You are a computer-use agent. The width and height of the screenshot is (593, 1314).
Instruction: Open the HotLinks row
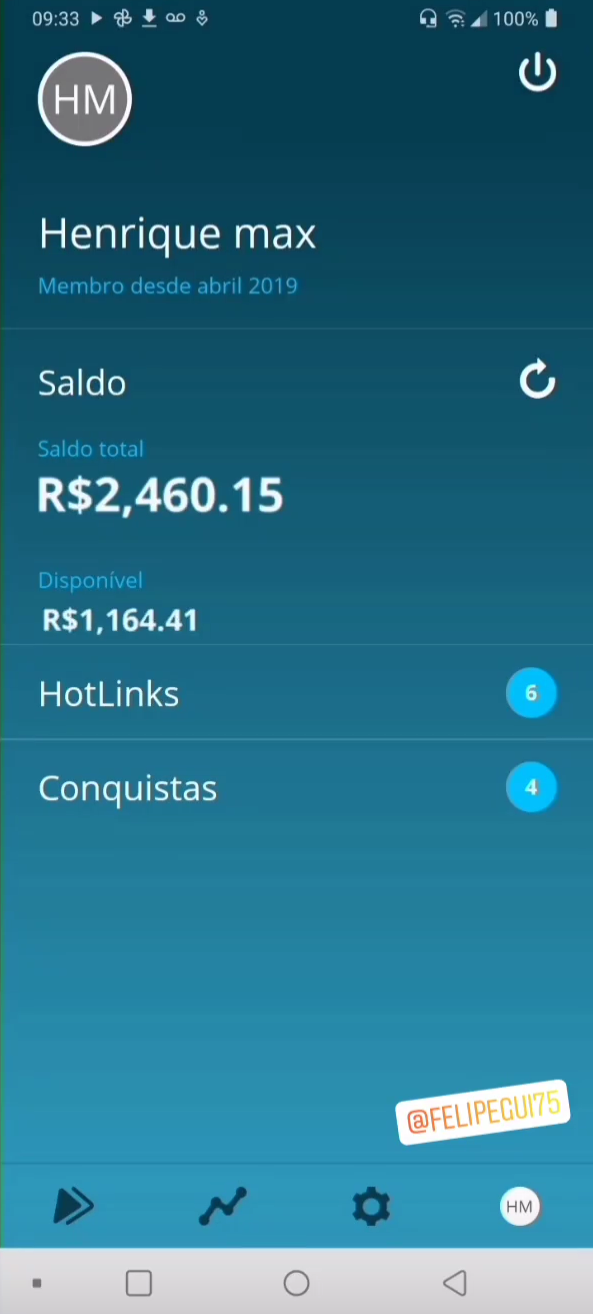pyautogui.click(x=296, y=693)
